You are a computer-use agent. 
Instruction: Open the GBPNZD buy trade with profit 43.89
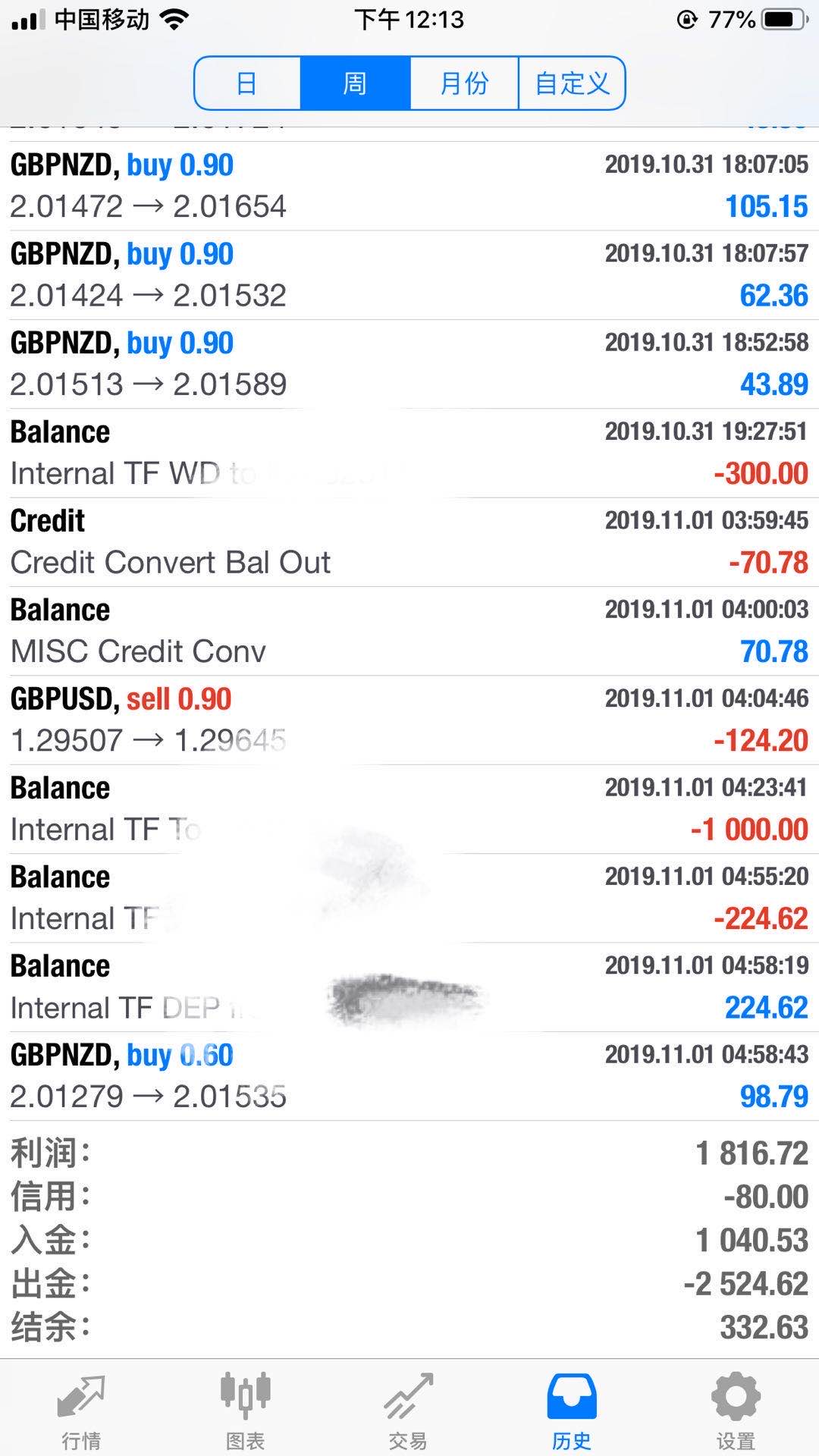click(409, 363)
